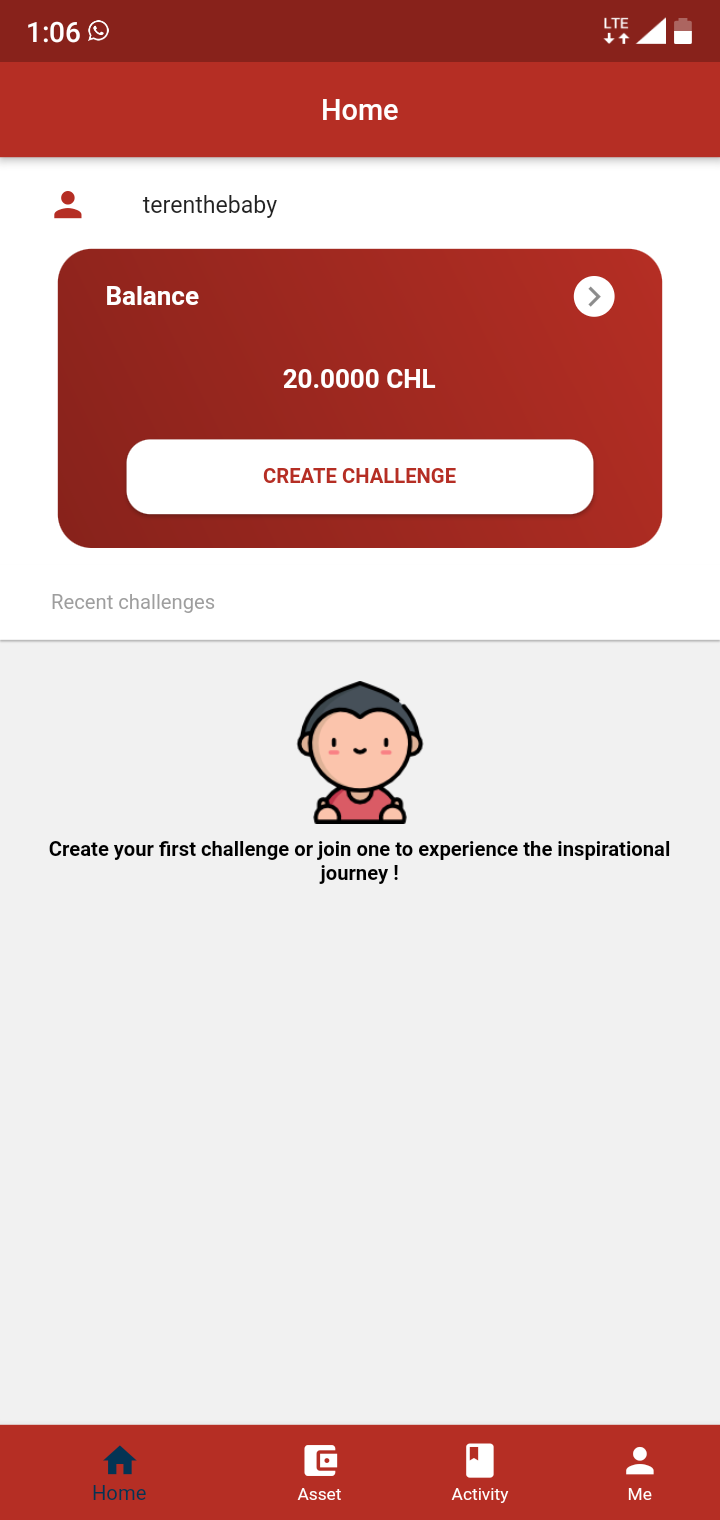720x1520 pixels.
Task: Select the username terenthebaby
Action: point(210,204)
